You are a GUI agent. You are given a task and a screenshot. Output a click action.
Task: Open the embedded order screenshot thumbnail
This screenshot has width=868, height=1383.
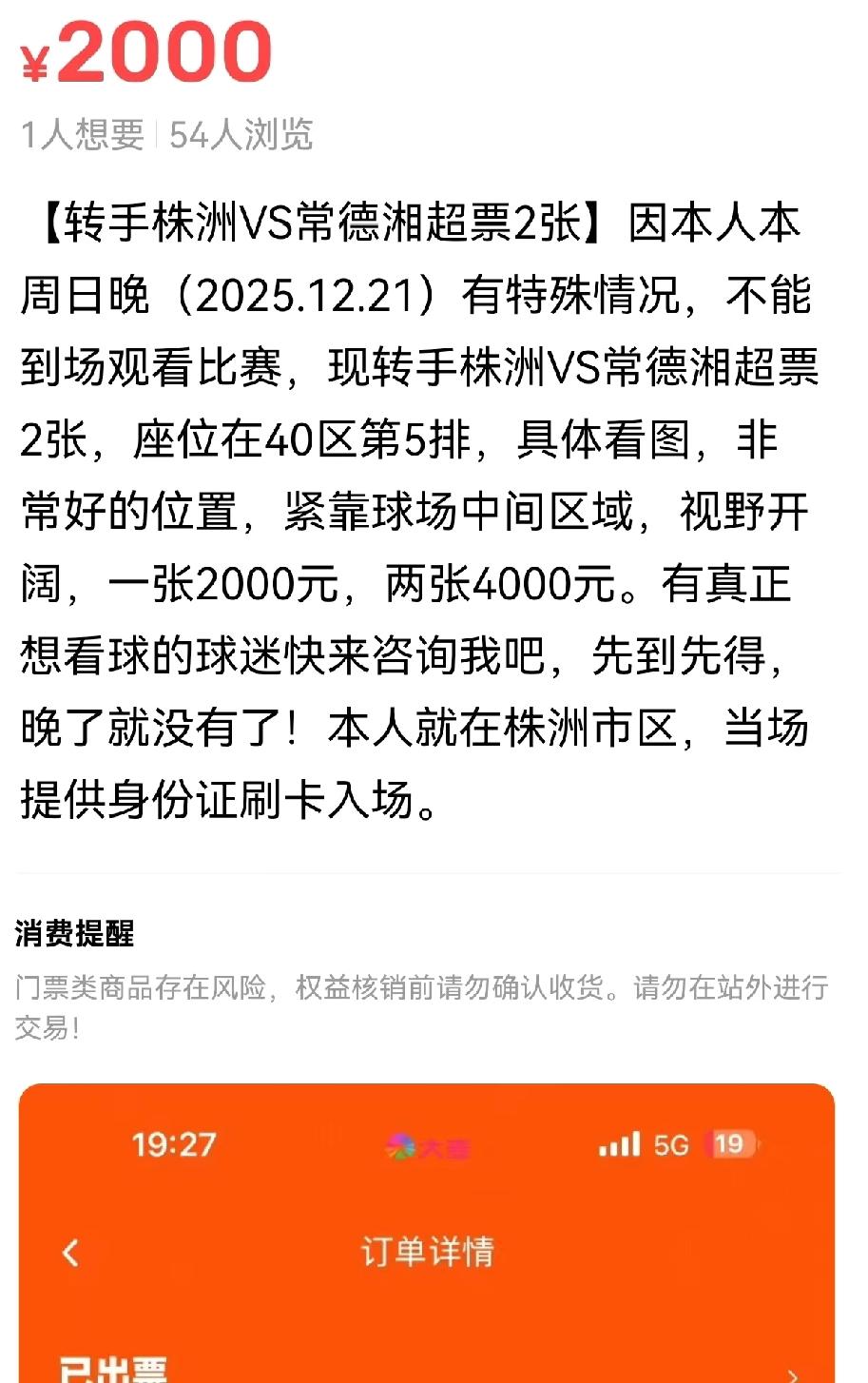point(434,1237)
